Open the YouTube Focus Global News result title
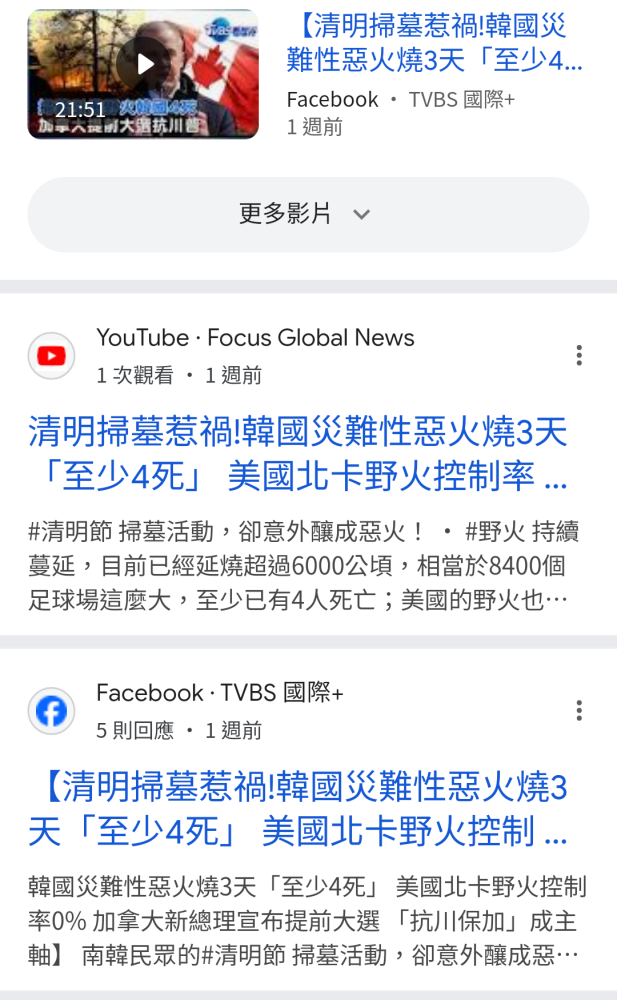Screen dimensions: 617x1000 pos(298,453)
